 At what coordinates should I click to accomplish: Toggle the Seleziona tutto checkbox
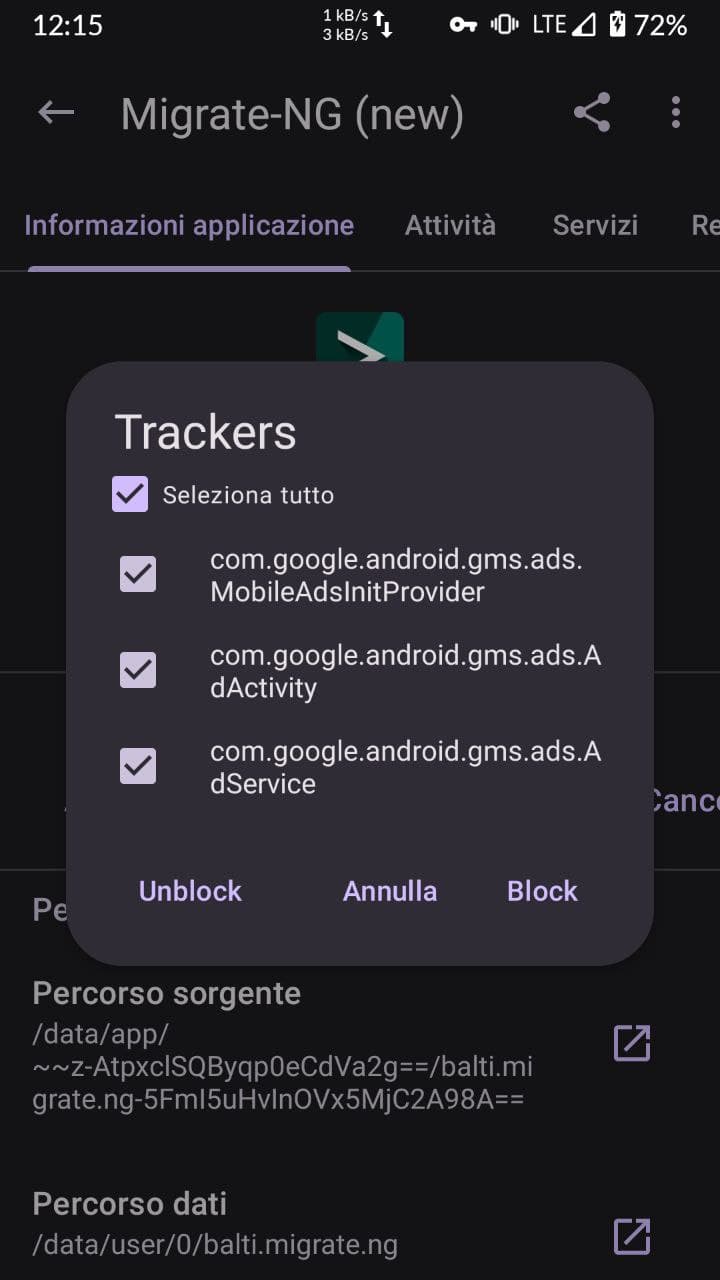[x=131, y=494]
